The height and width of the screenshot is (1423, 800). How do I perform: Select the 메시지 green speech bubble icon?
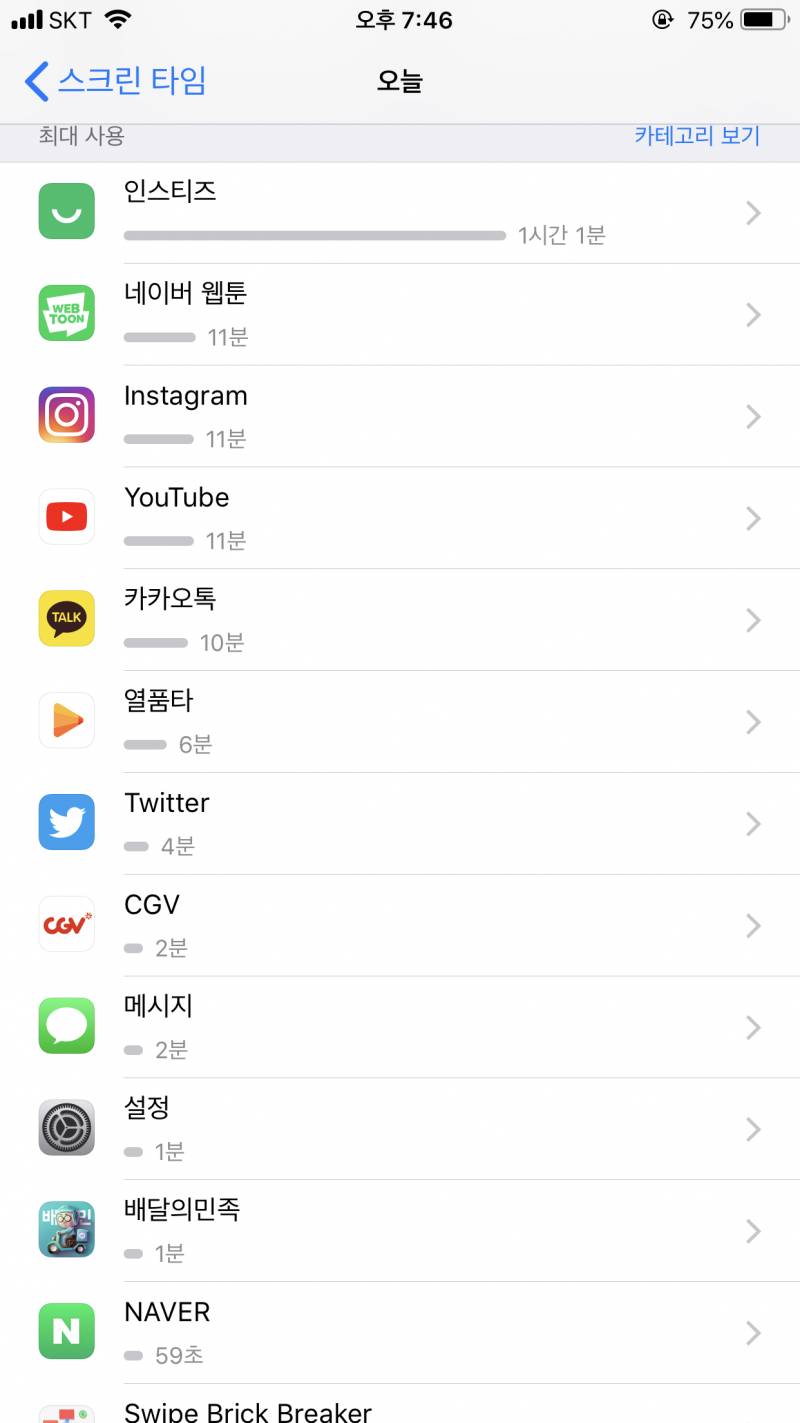click(66, 1026)
